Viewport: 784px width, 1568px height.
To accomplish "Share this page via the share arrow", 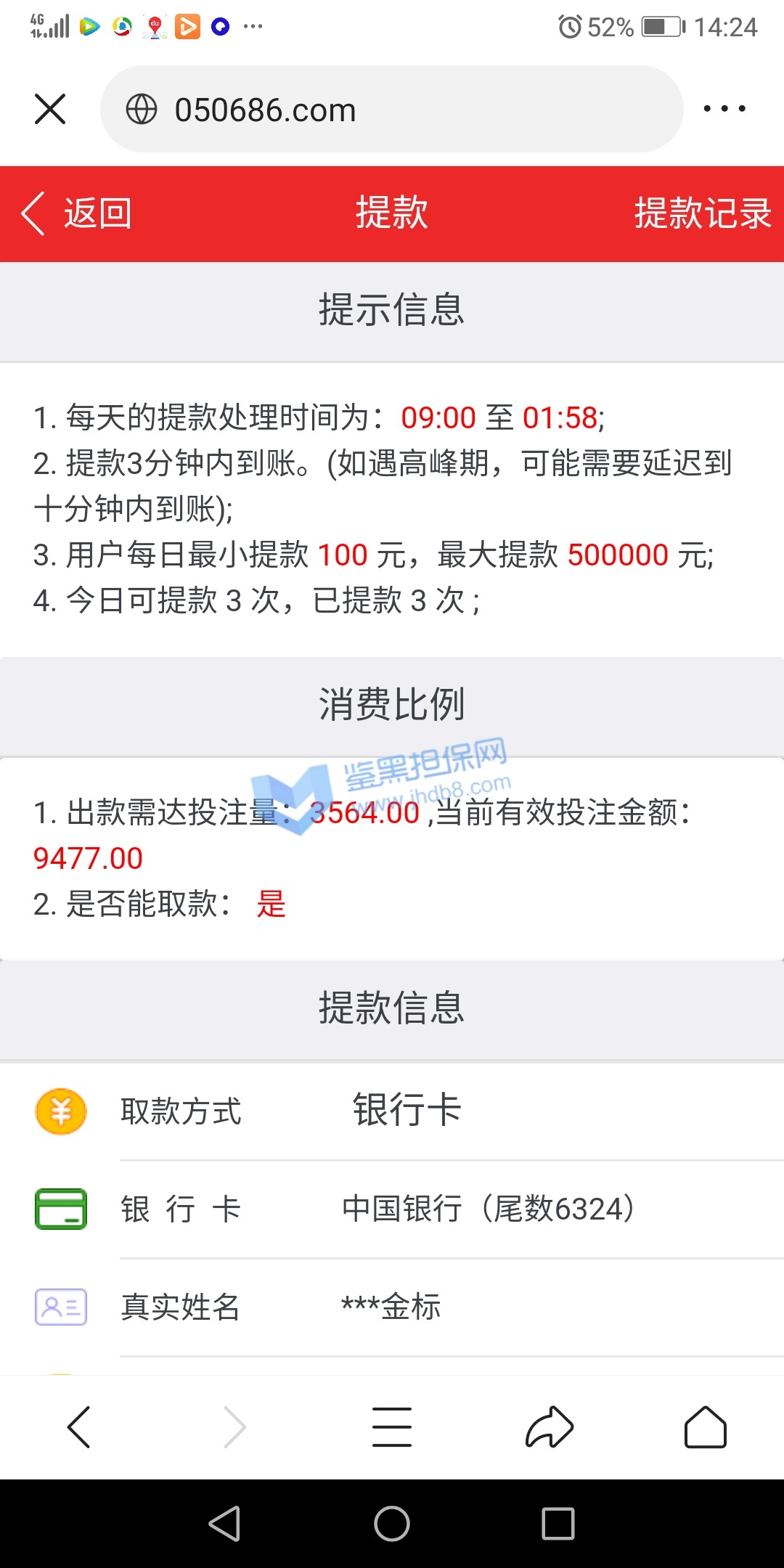I will pyautogui.click(x=550, y=1427).
